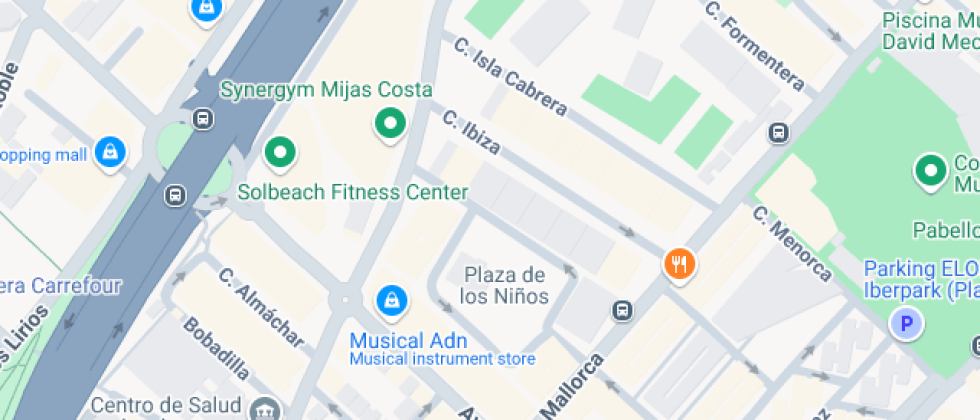Tap the shopping mall bag pin

point(110,153)
